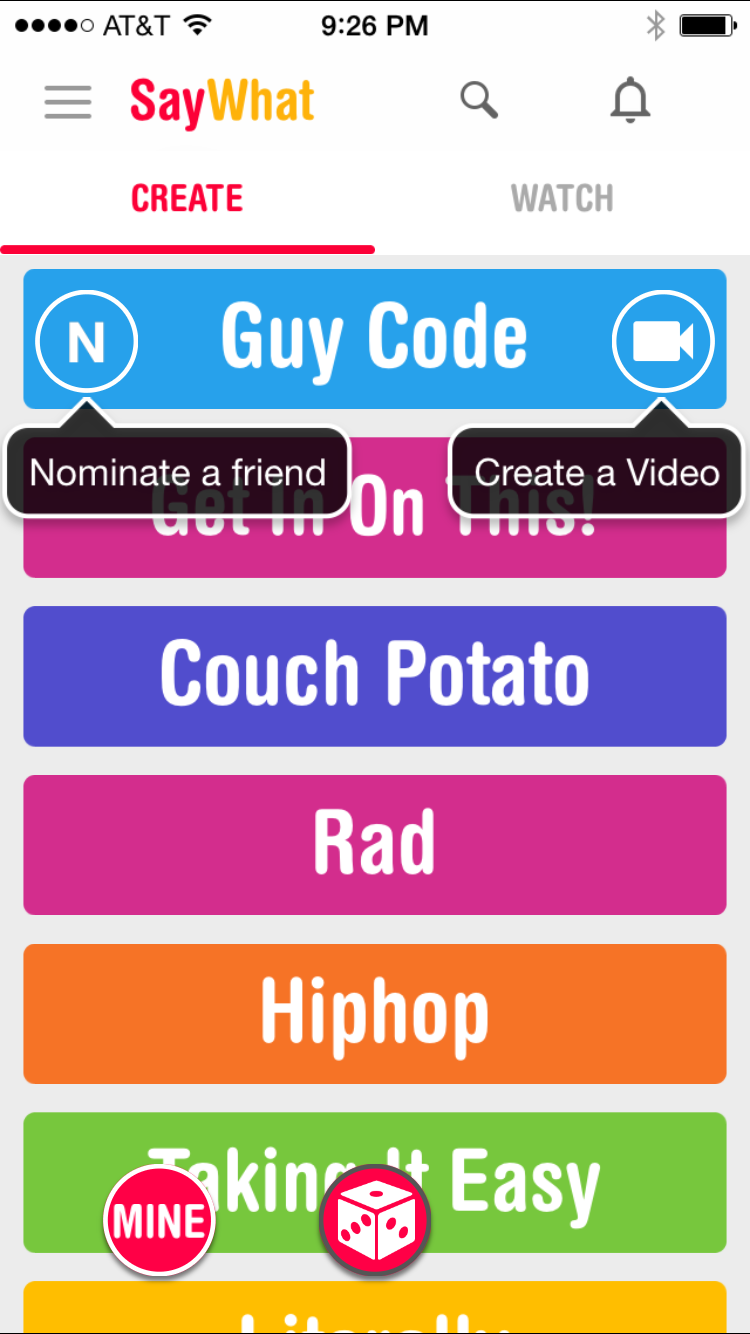Create a video for Guy Code

[x=663, y=343]
